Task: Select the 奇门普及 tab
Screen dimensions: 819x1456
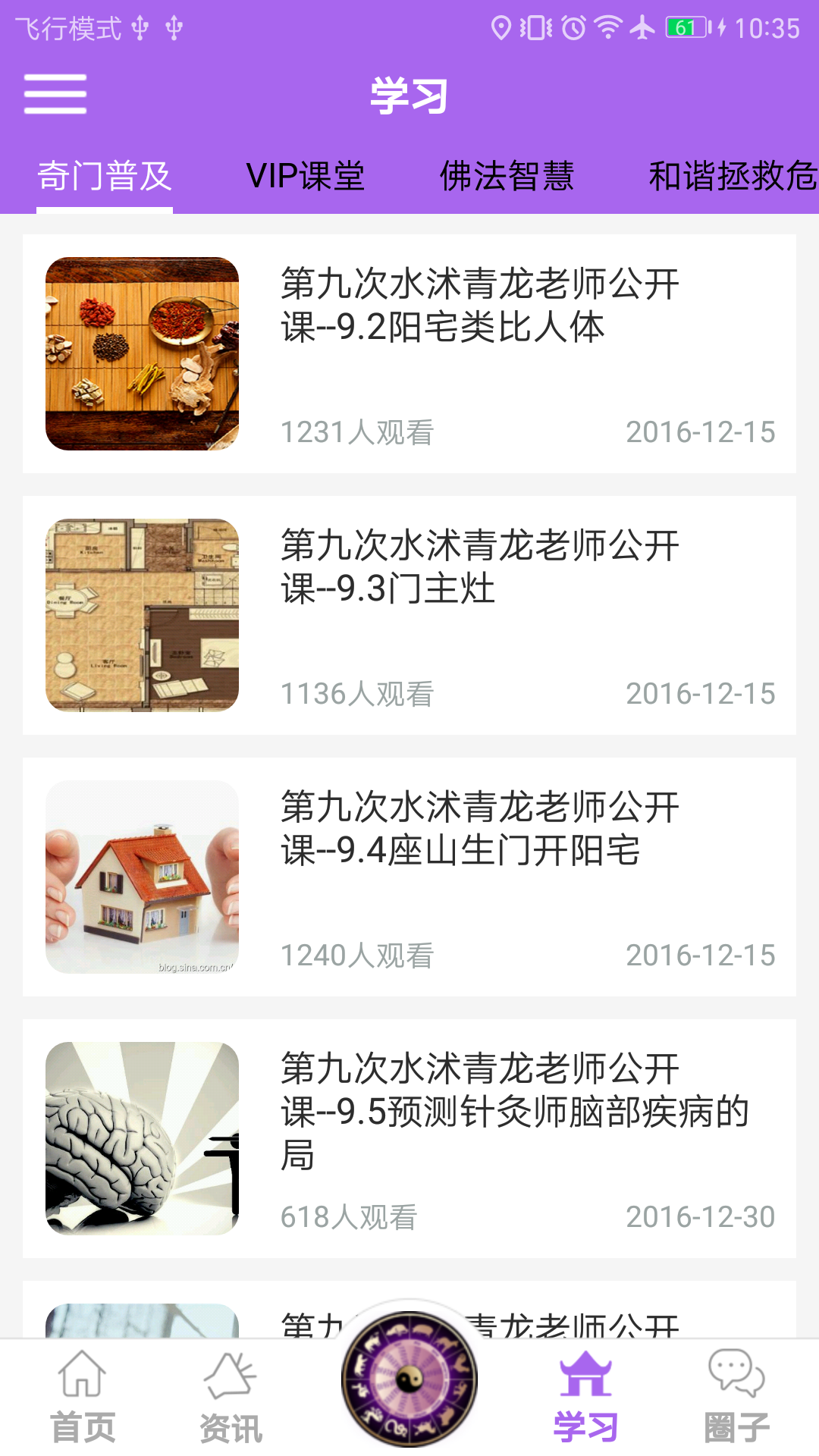Action: 105,177
